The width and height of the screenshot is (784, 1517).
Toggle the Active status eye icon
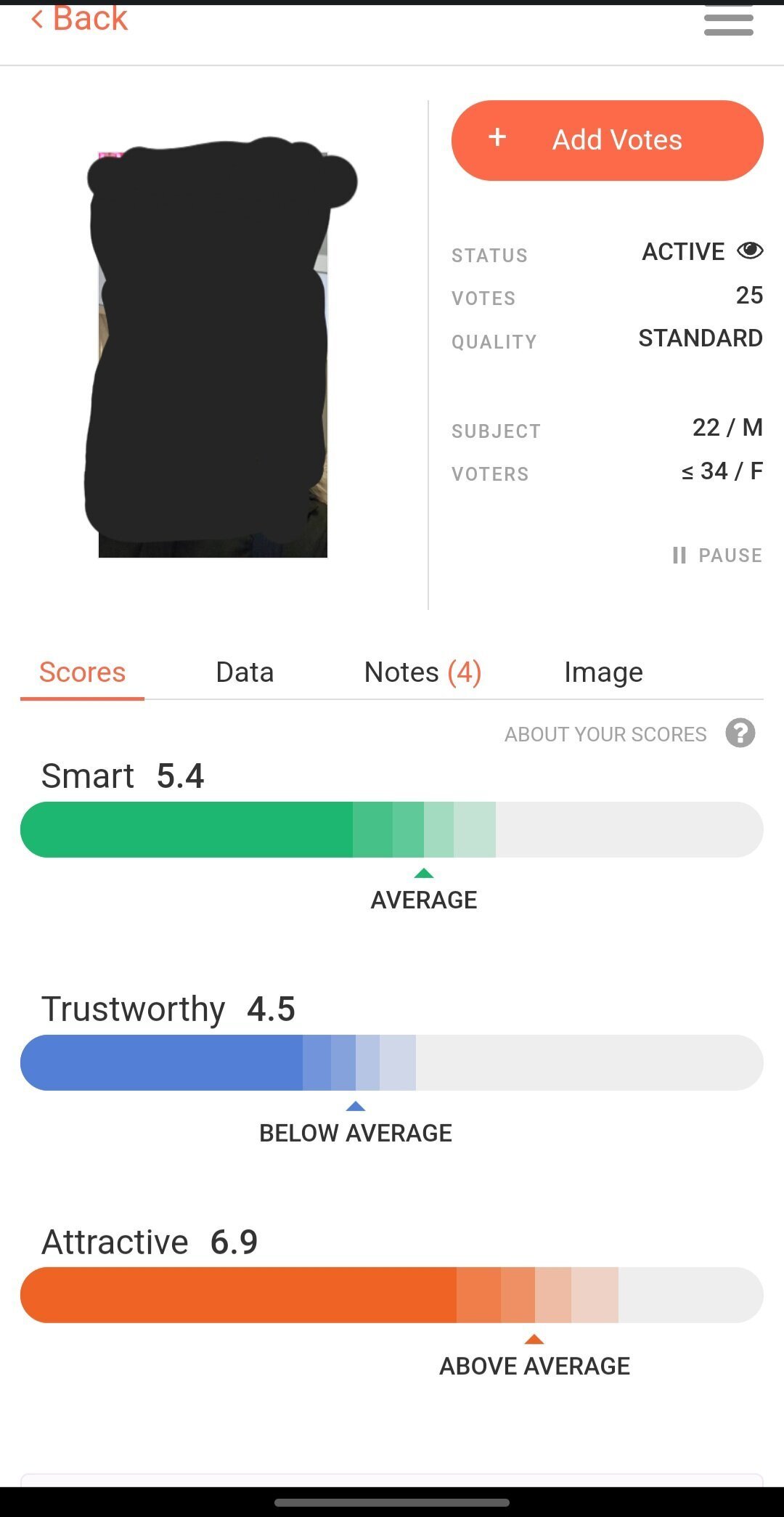tap(750, 251)
